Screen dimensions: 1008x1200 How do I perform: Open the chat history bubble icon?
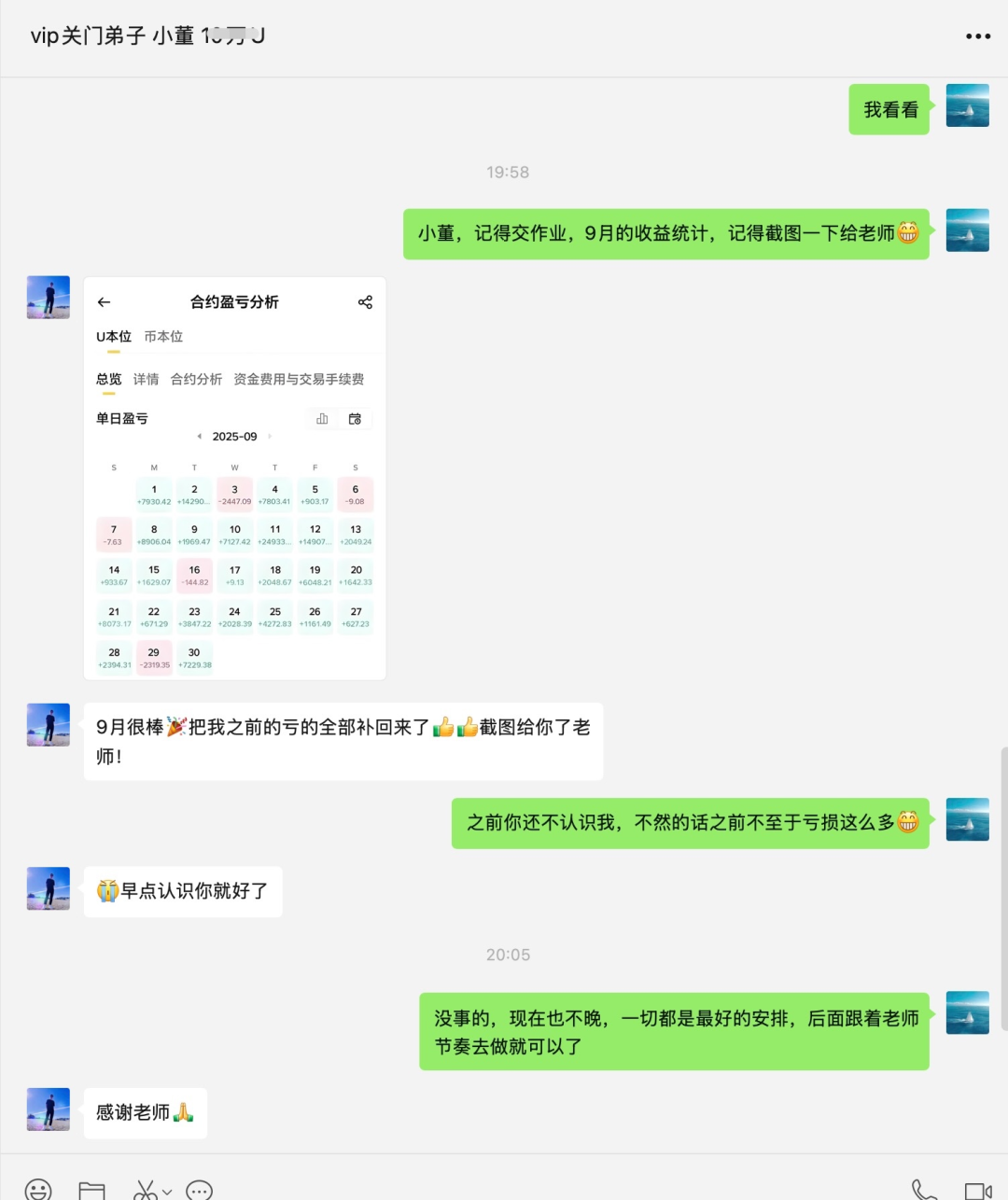[199, 1190]
